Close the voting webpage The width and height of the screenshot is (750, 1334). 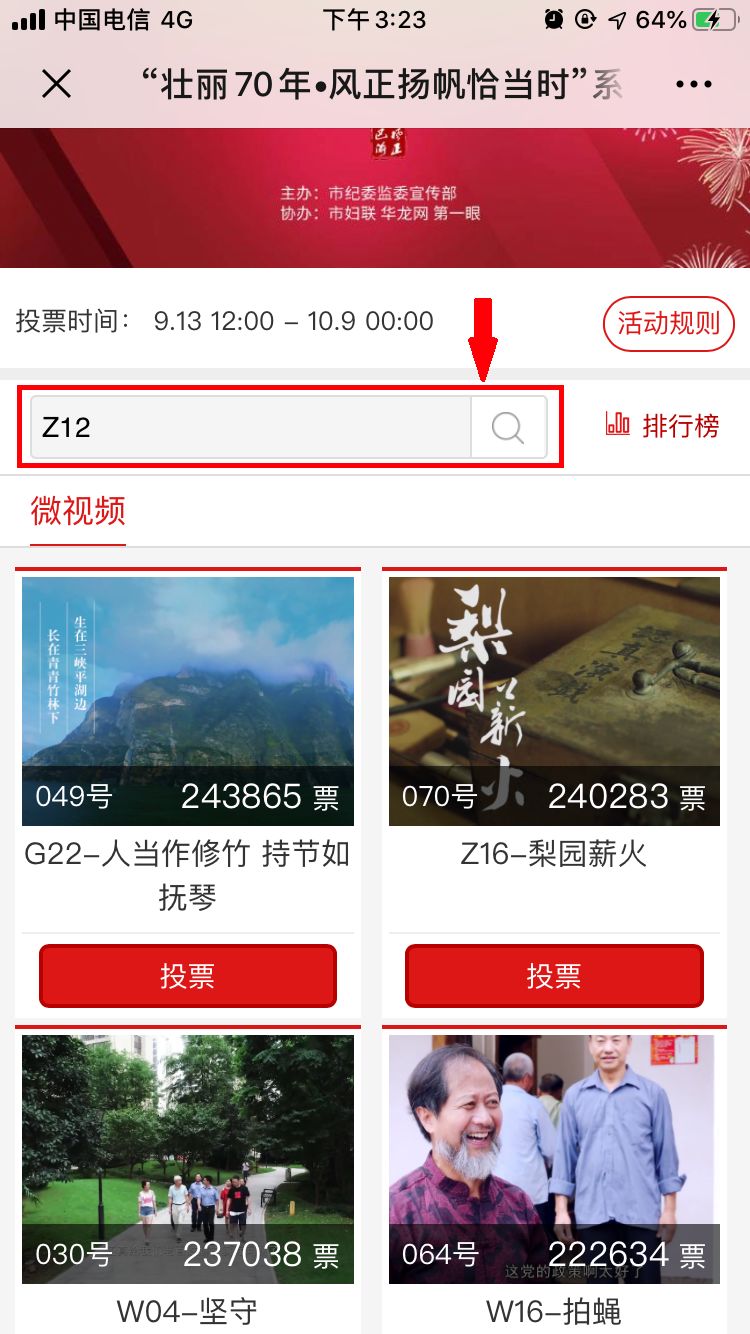pos(57,84)
